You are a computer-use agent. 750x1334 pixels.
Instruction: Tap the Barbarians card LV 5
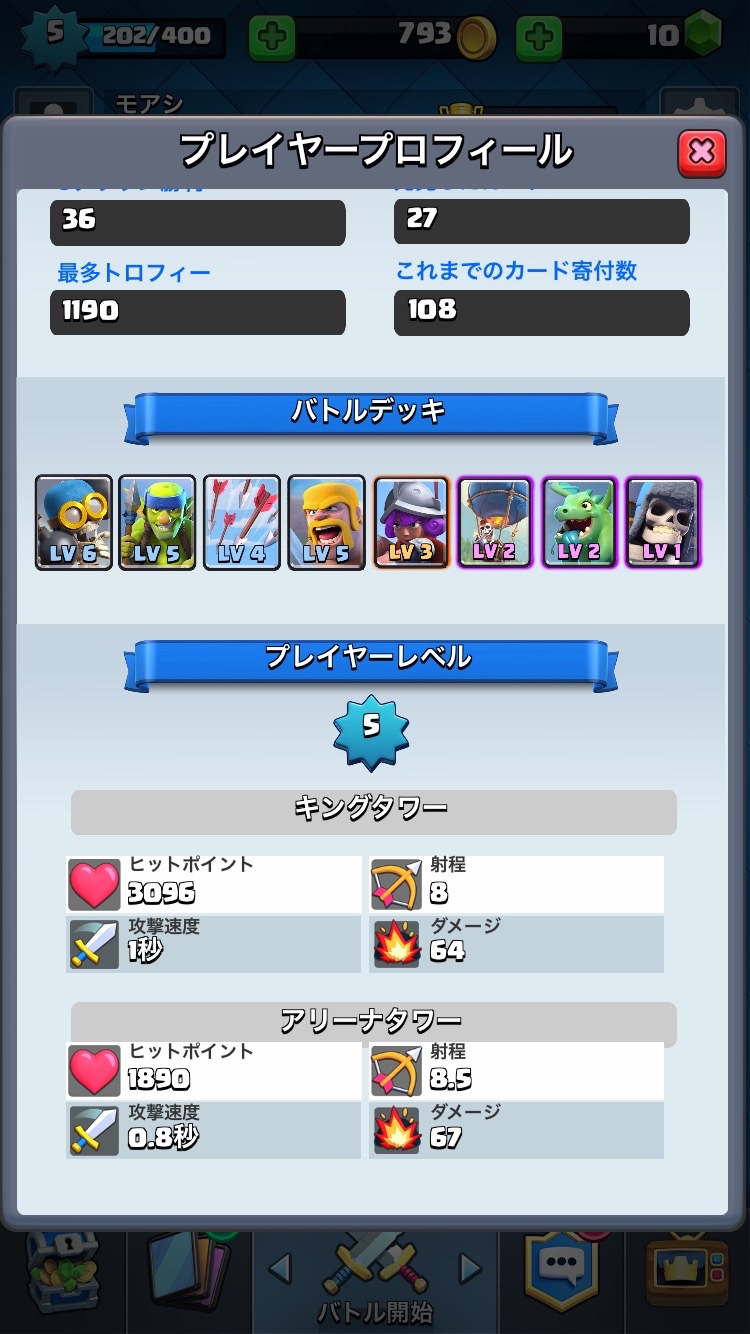tap(326, 522)
